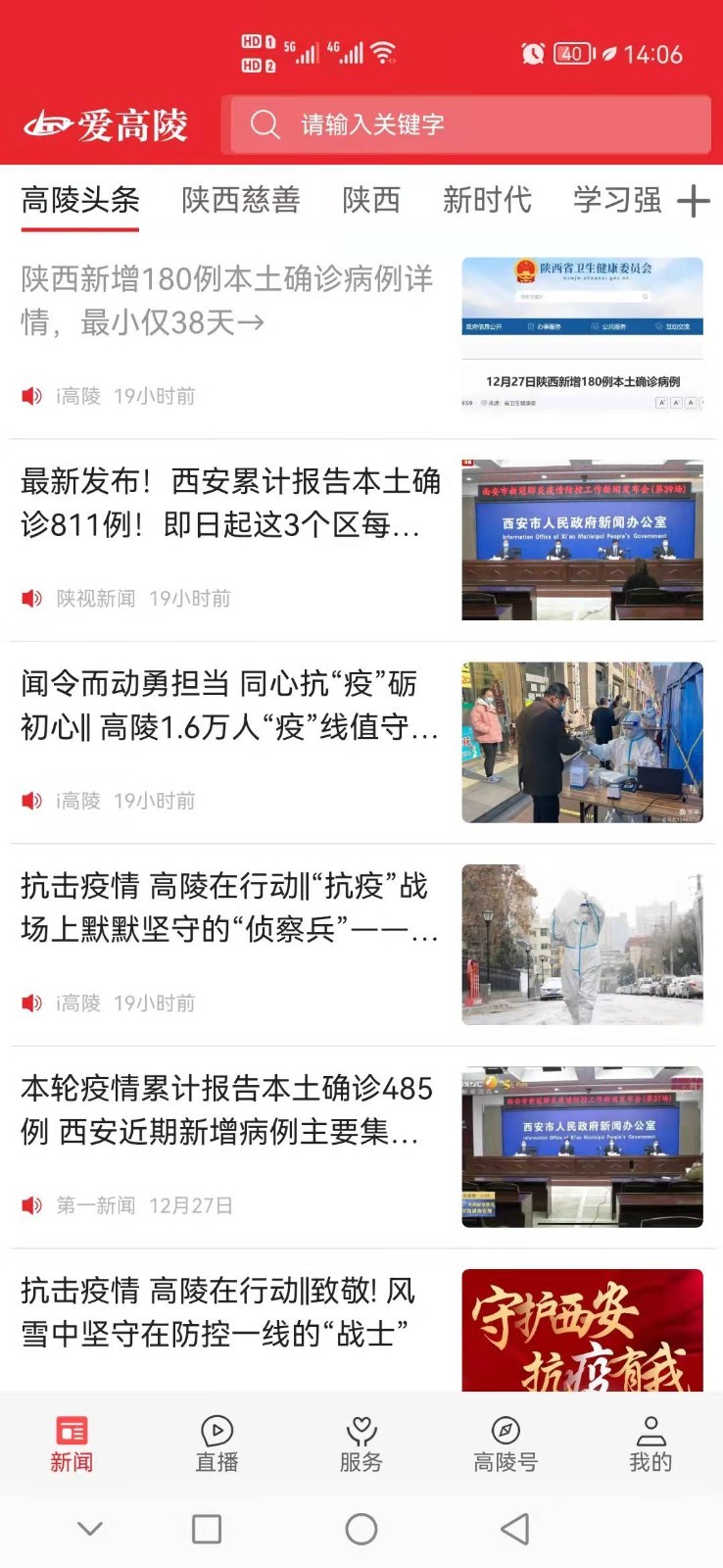Viewport: 723px width, 1568px height.
Task: Add channels with the plus icon
Action: click(693, 201)
